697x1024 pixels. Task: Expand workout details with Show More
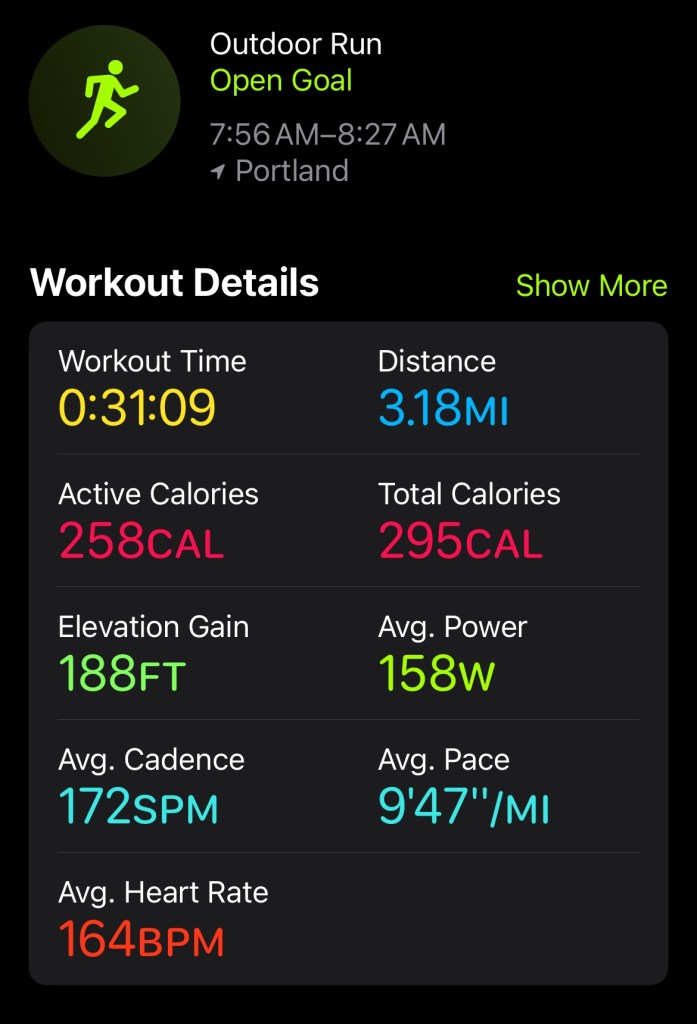click(x=591, y=286)
